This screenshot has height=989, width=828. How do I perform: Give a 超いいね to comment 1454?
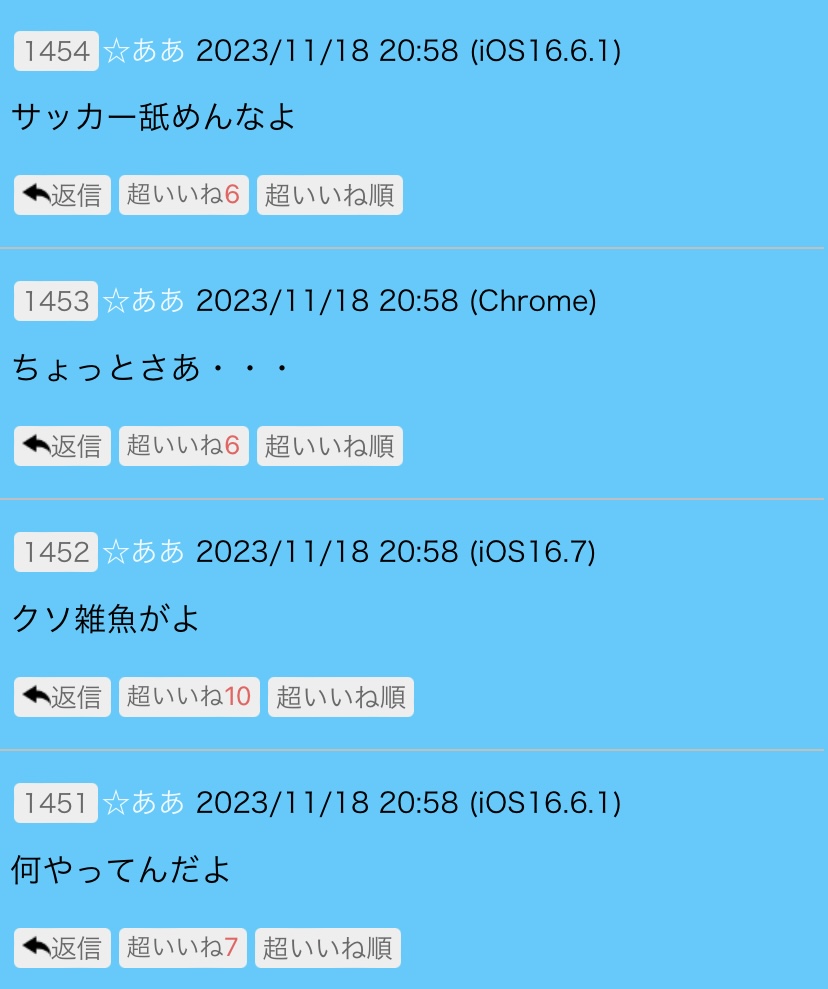(x=184, y=195)
